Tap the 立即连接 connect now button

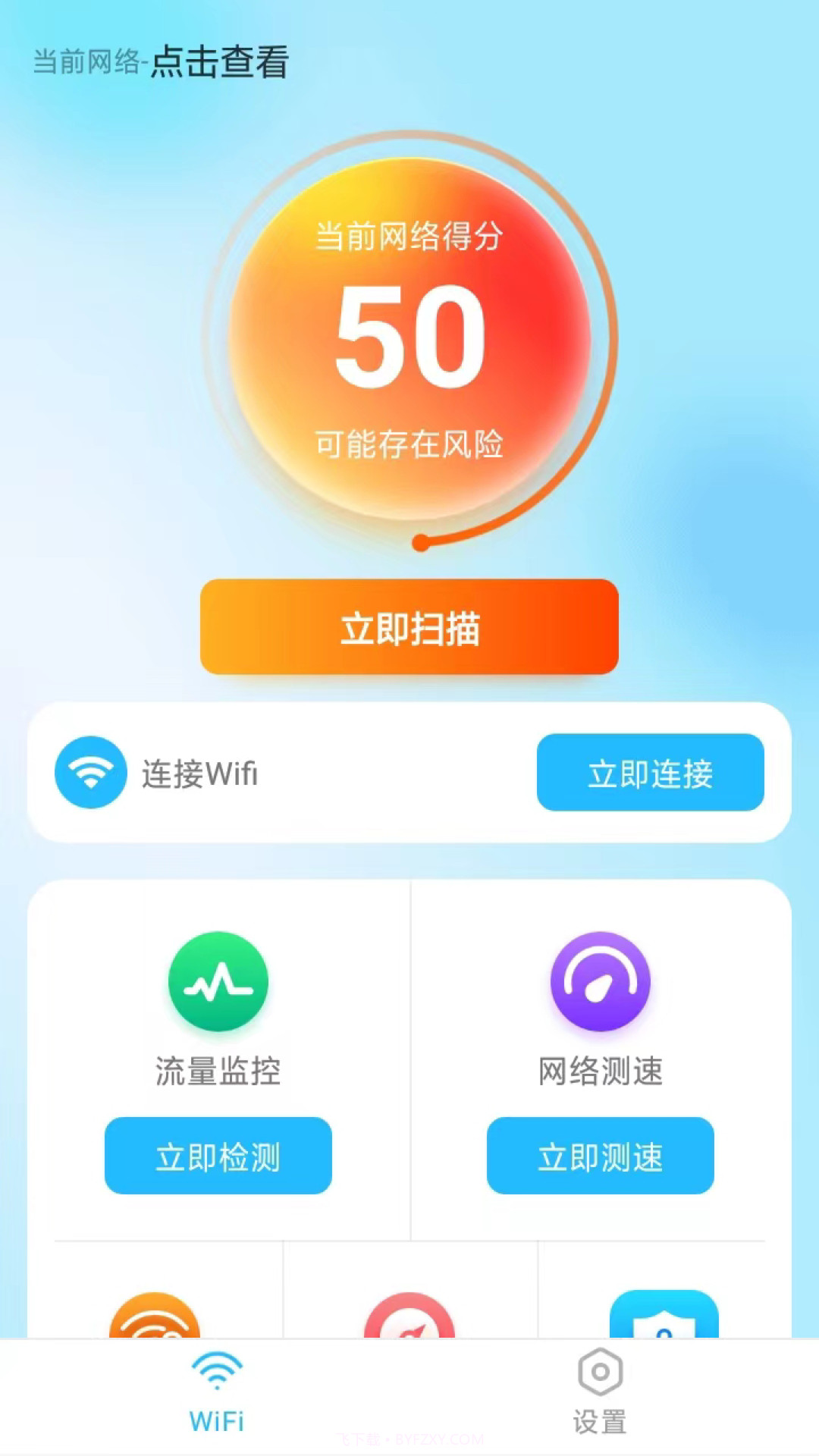651,773
